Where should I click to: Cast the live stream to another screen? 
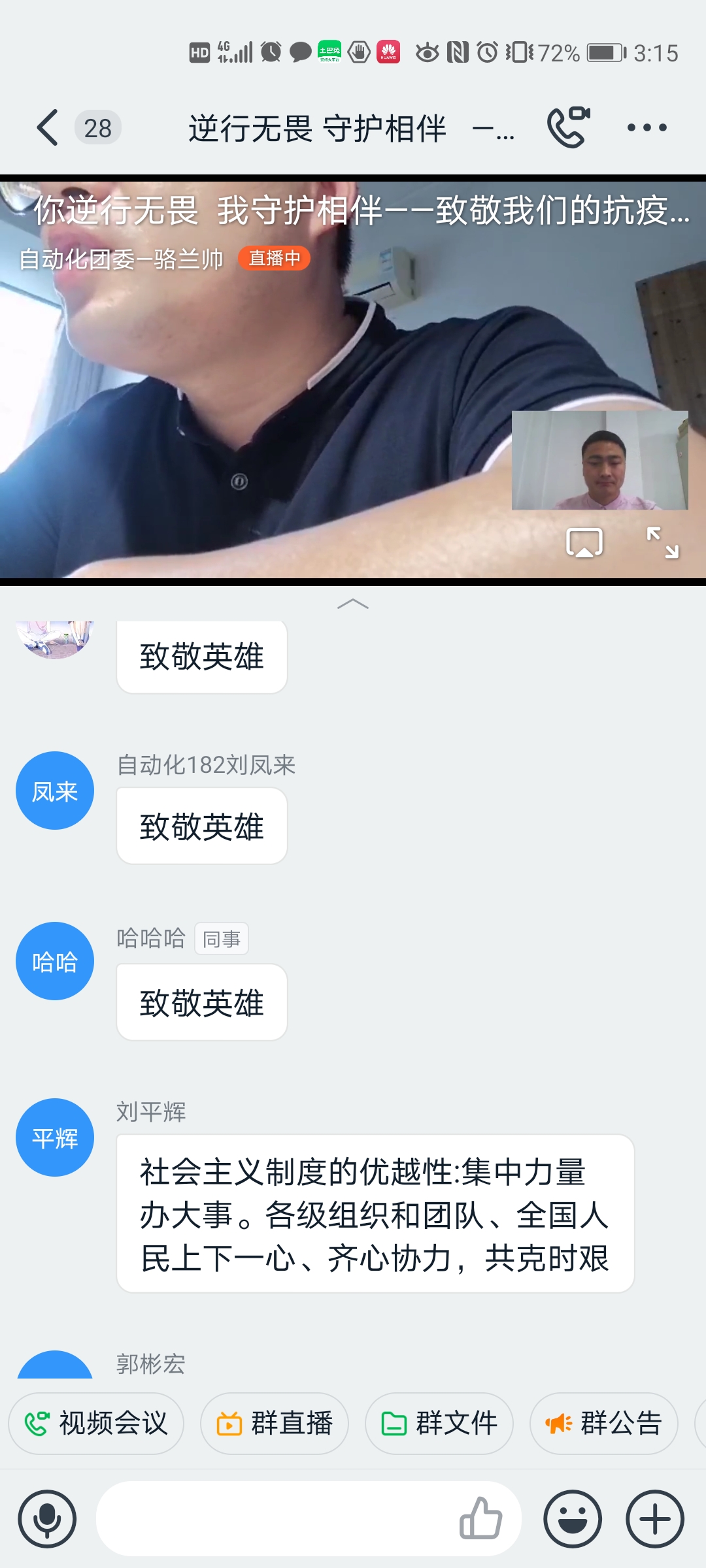(584, 543)
